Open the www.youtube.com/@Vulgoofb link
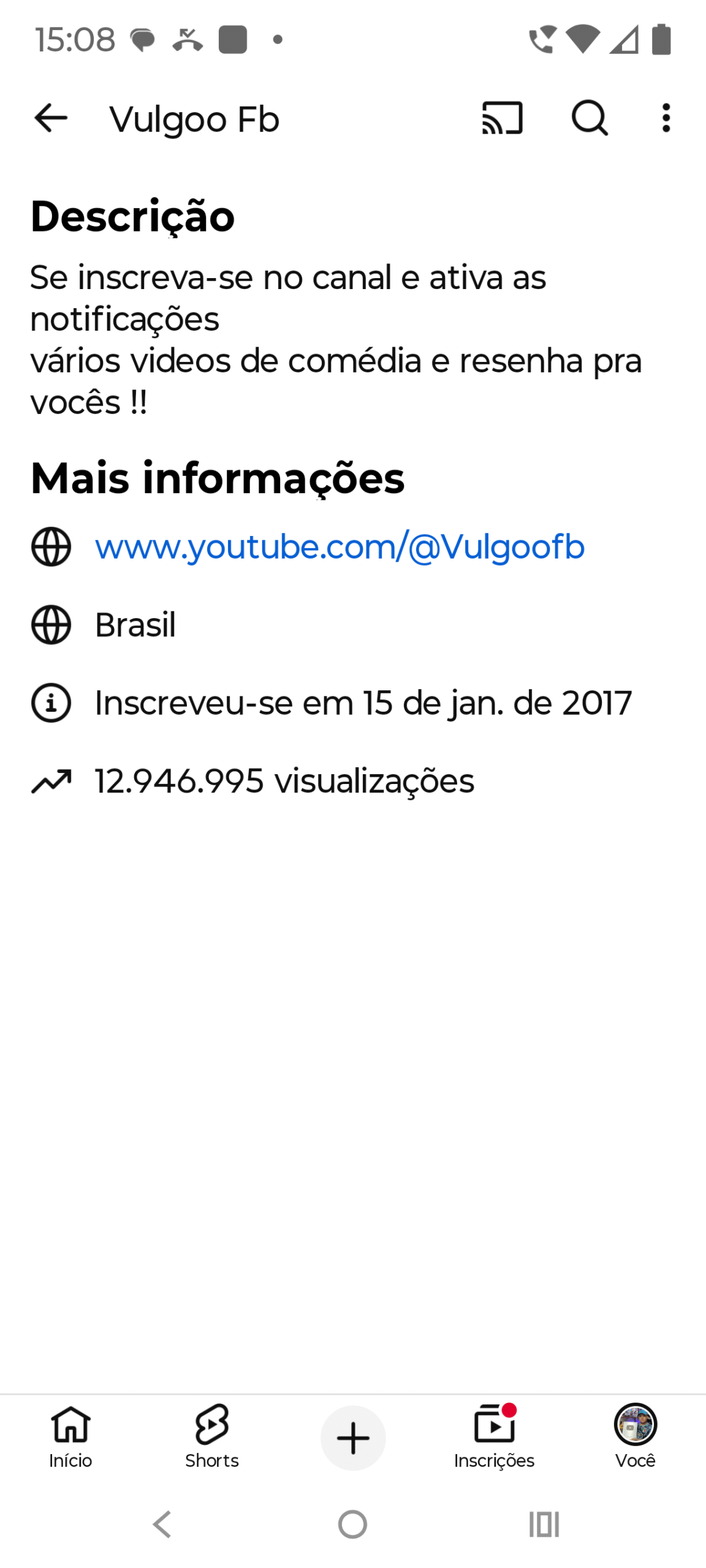This screenshot has height=1568, width=706. 340,547
